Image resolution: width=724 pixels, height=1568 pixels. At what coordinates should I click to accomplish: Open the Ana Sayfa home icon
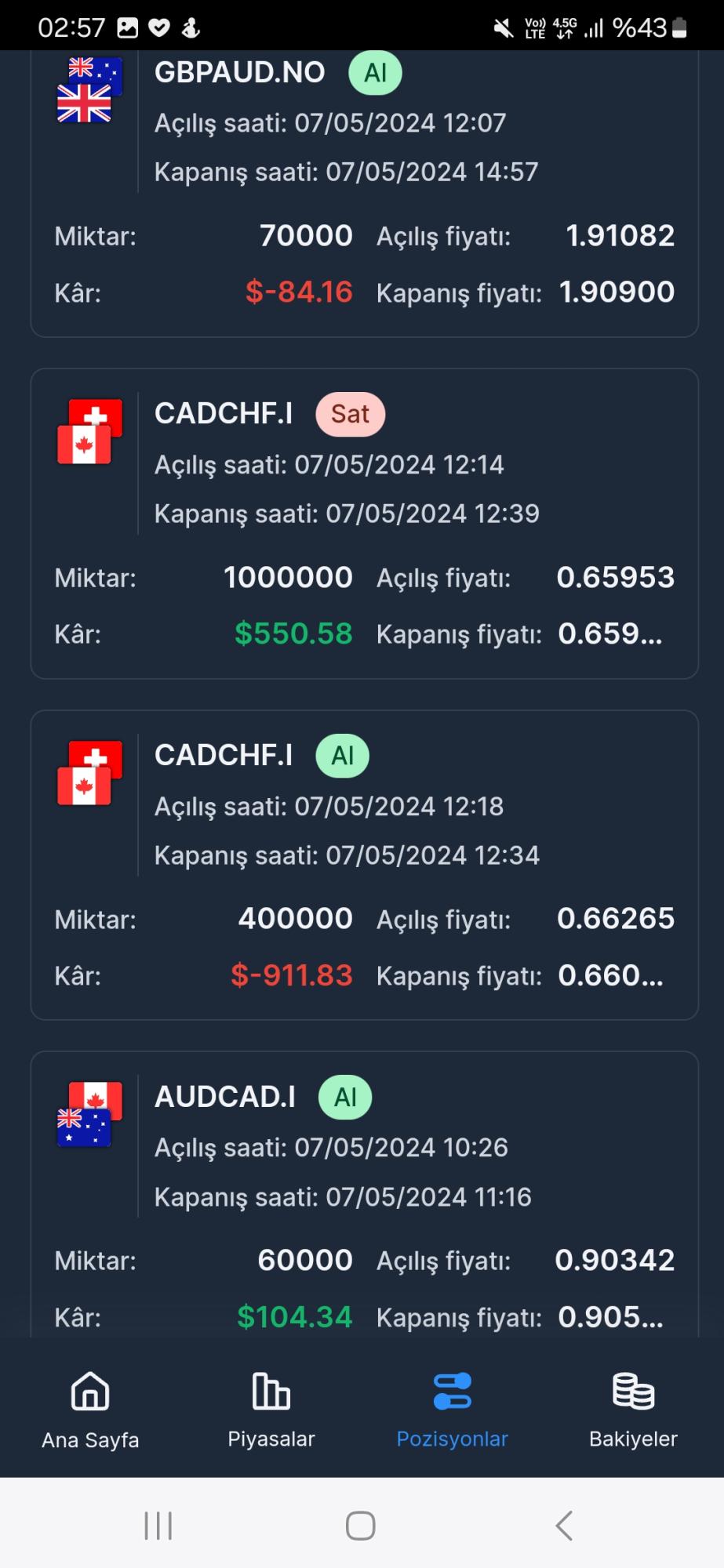[x=89, y=1392]
